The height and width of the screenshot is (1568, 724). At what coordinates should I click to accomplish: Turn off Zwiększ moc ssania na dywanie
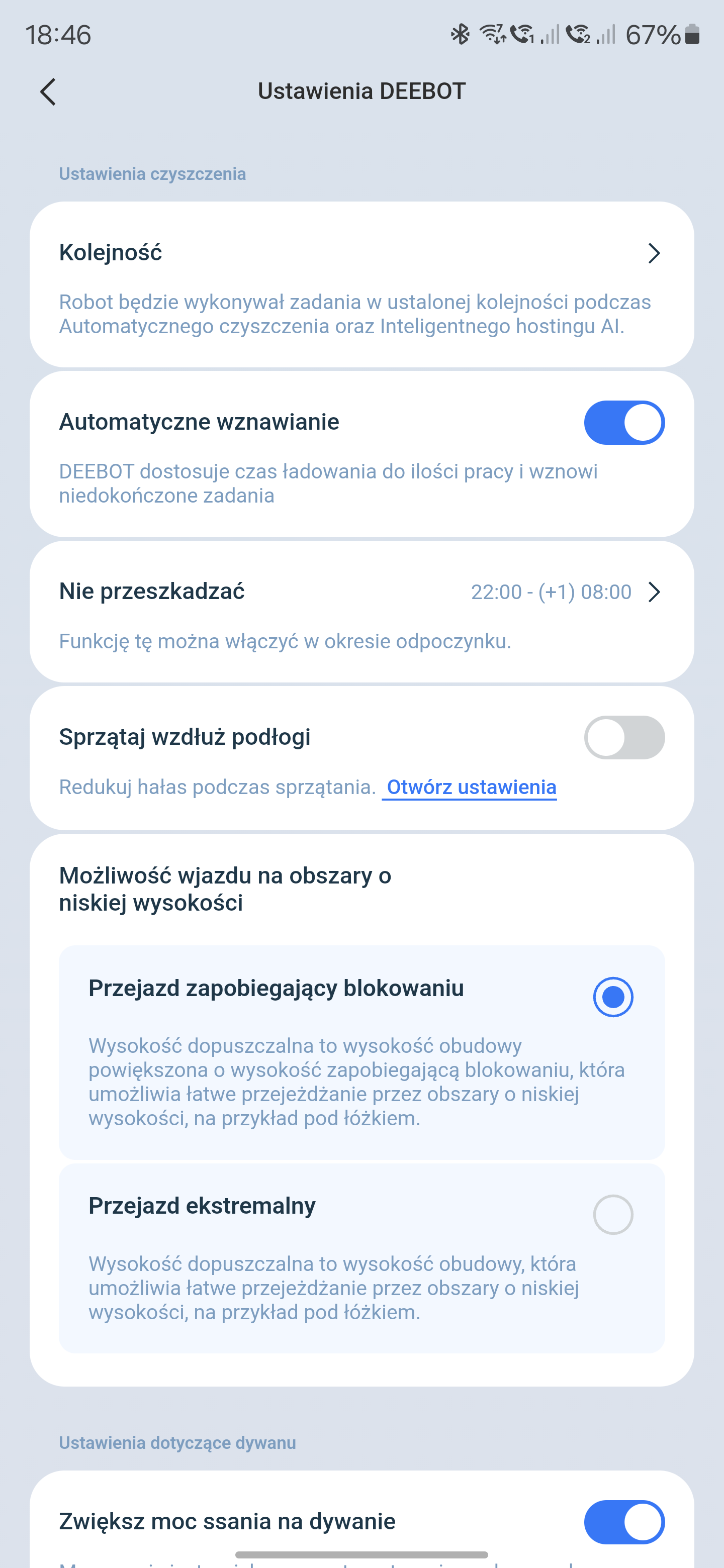pyautogui.click(x=624, y=1522)
